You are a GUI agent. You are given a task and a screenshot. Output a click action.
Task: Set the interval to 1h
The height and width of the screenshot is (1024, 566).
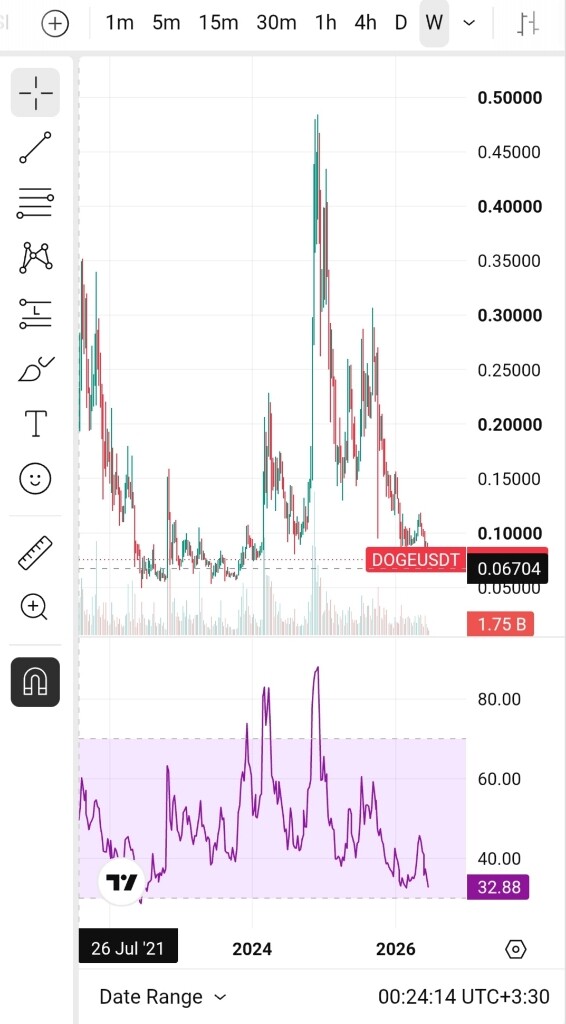325,23
